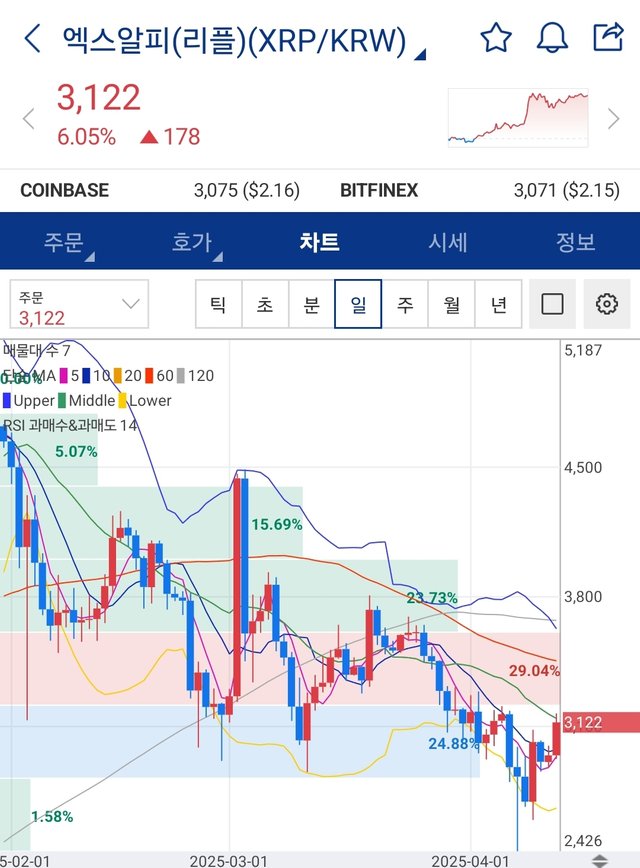Screen dimensions: 640x868
Task: Go to next coin with right chevron
Action: point(613,119)
